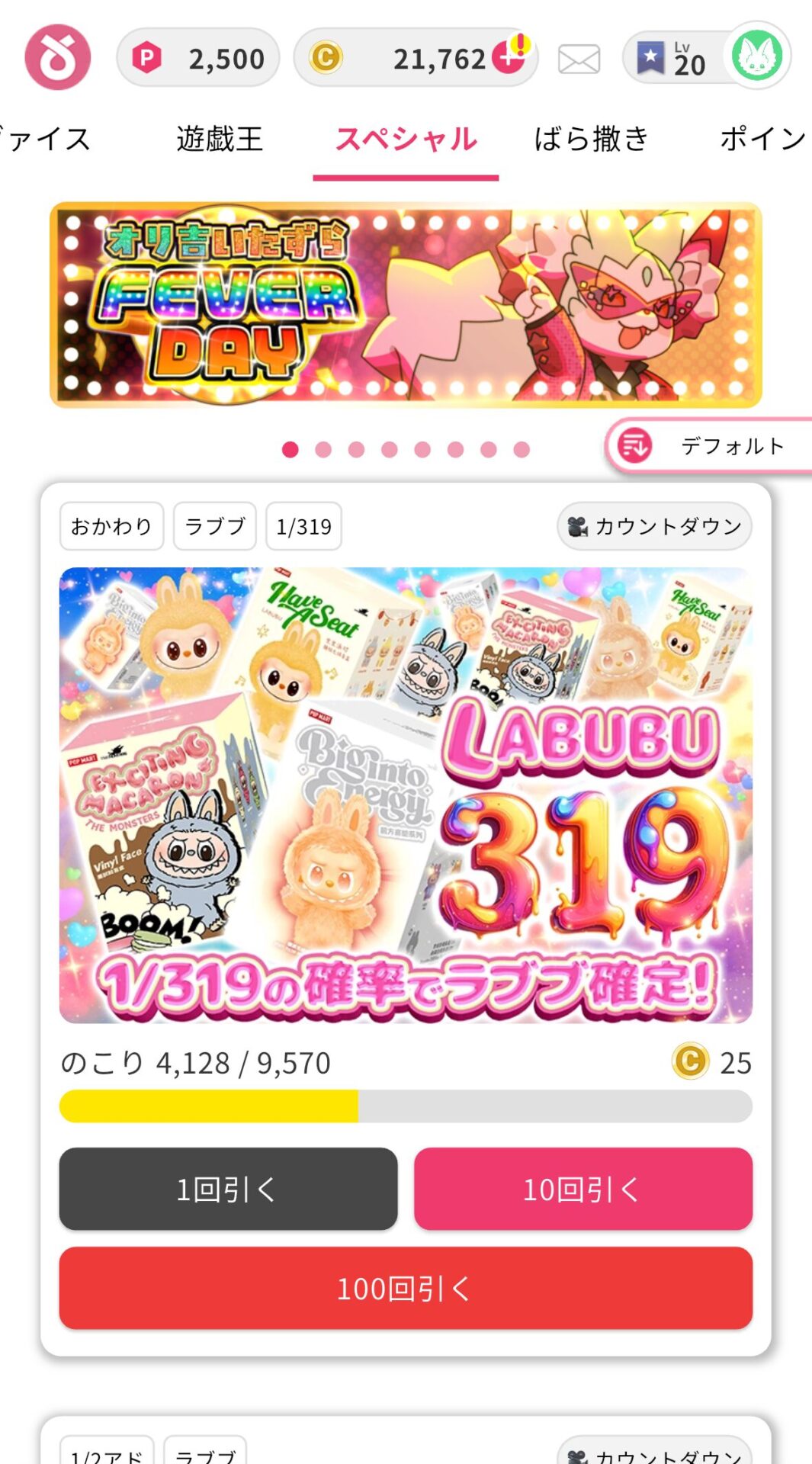Viewport: 812px width, 1464px height.
Task: Jump to the second banner page dot
Action: [x=323, y=450]
